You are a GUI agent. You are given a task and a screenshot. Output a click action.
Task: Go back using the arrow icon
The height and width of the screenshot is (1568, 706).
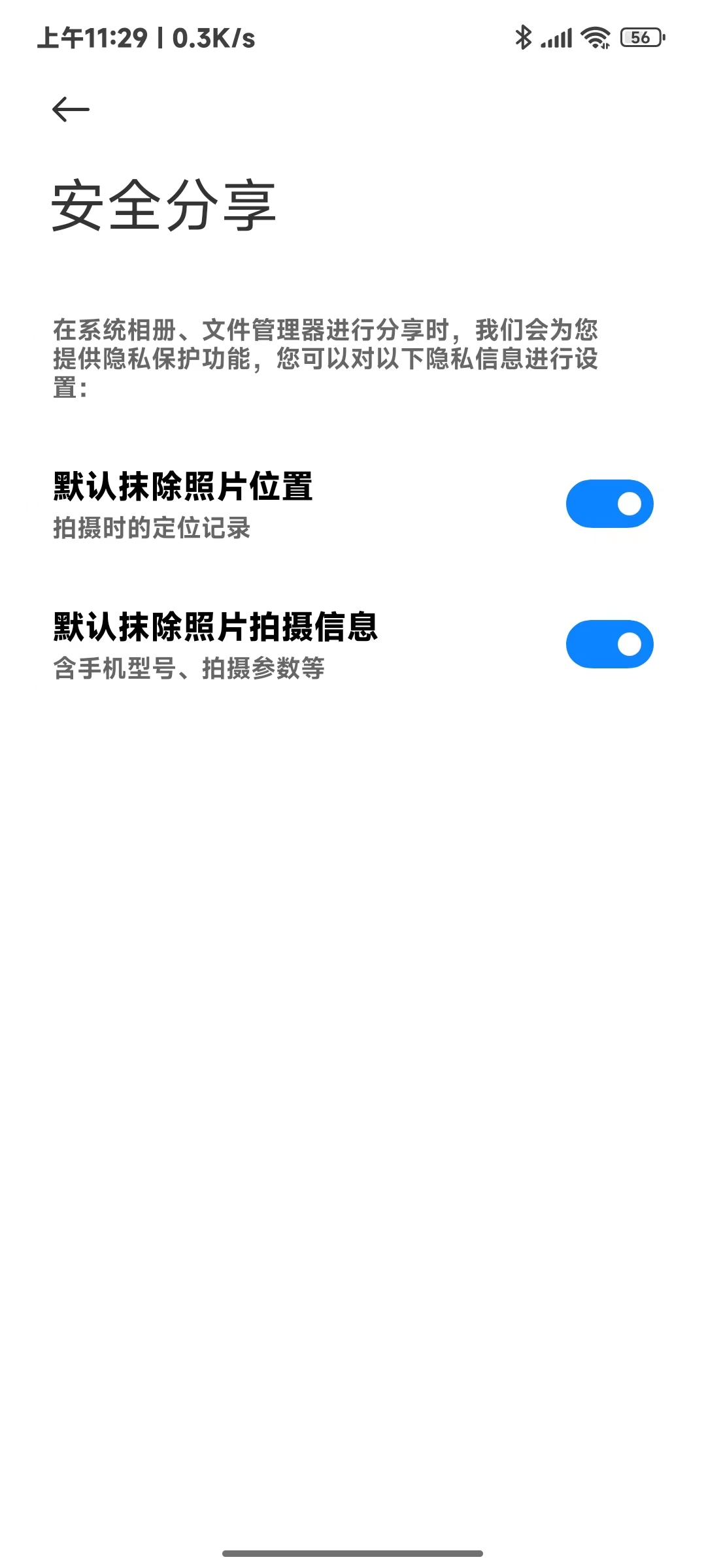coord(71,109)
